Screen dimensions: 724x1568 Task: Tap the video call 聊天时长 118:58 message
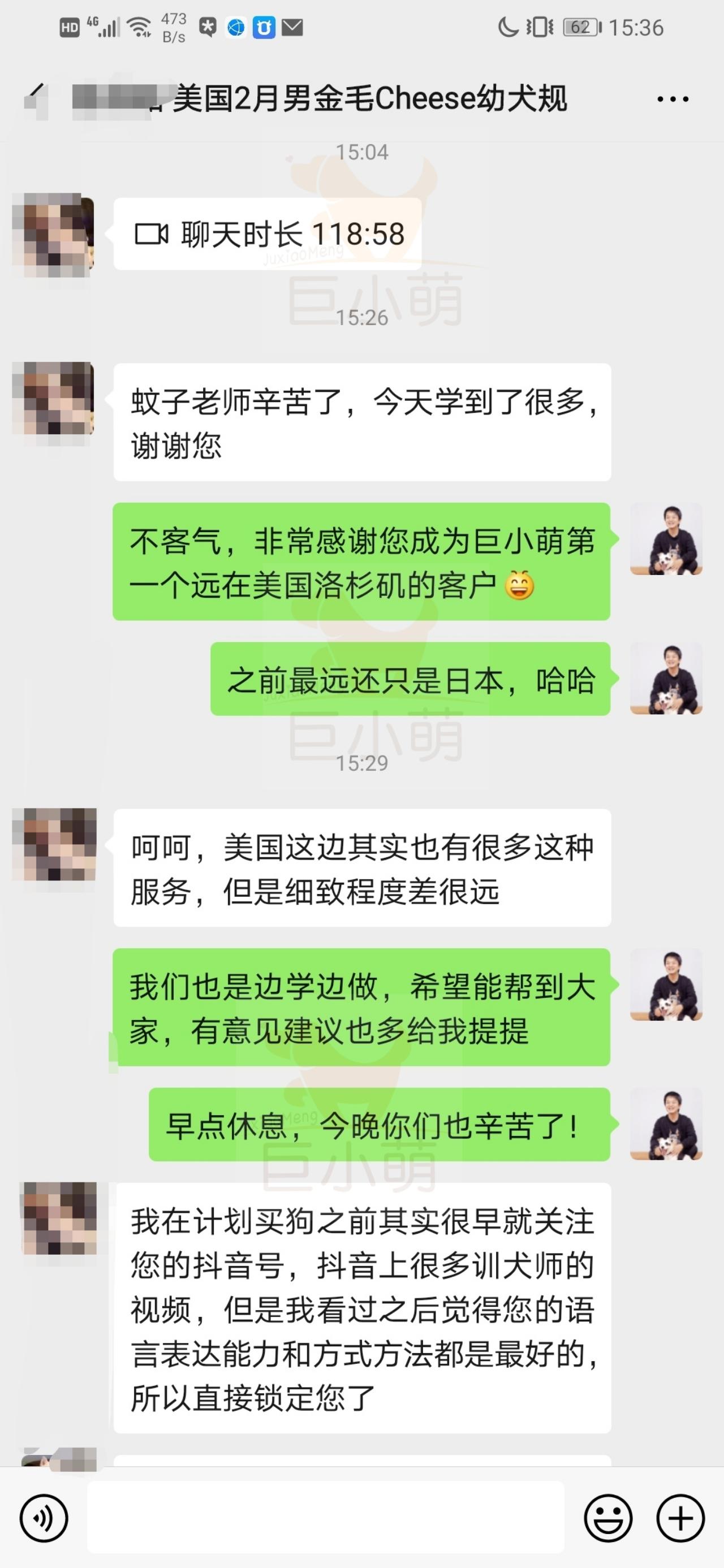click(x=268, y=234)
